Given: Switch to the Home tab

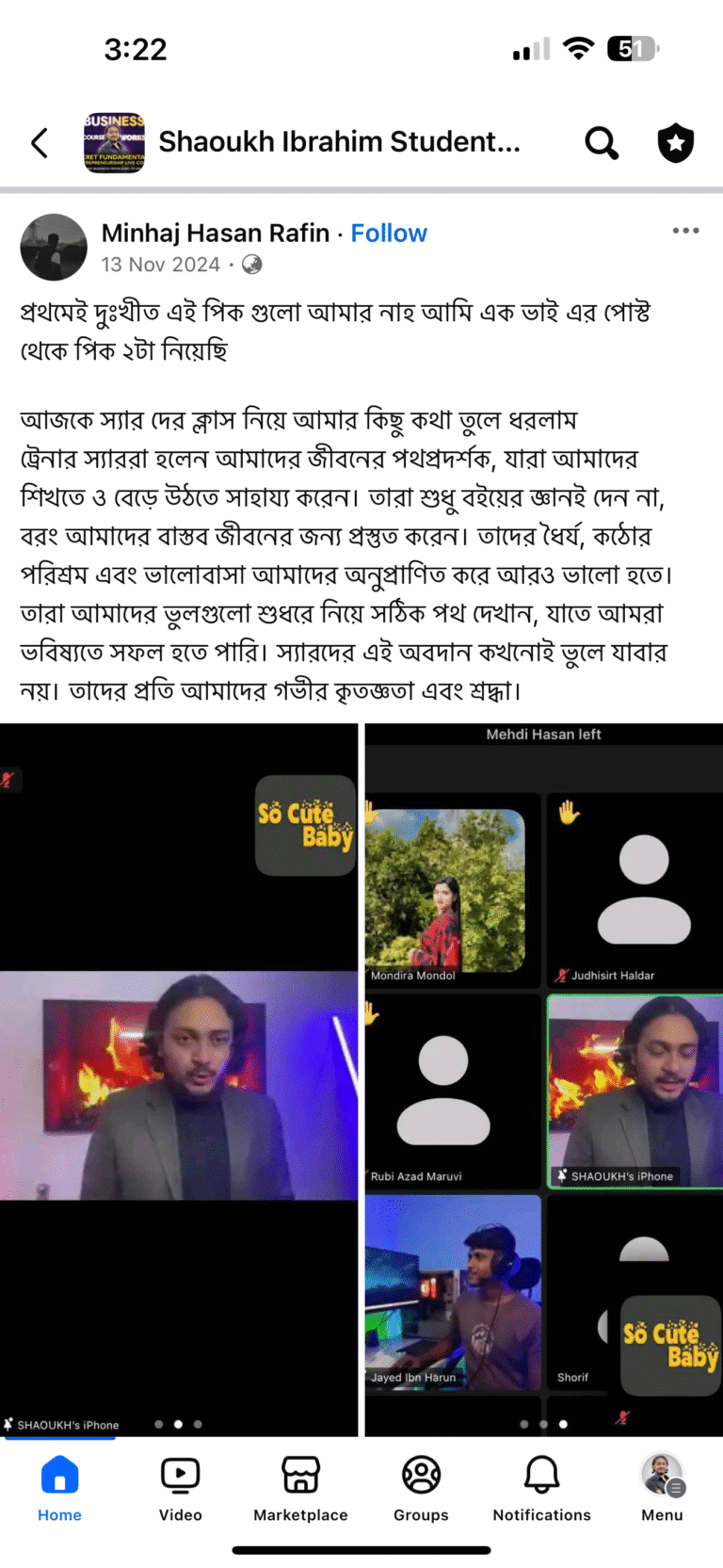Looking at the screenshot, I should [x=59, y=1487].
